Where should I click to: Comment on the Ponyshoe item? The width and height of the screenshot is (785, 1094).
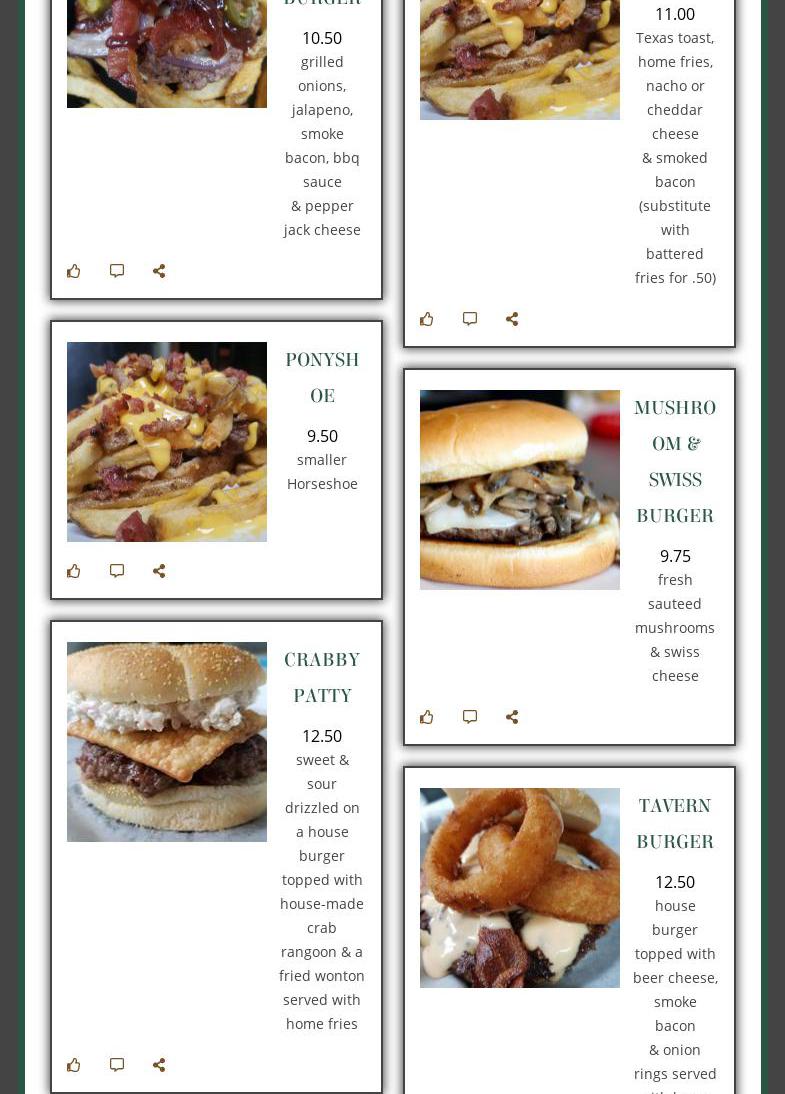pyautogui.click(x=117, y=571)
